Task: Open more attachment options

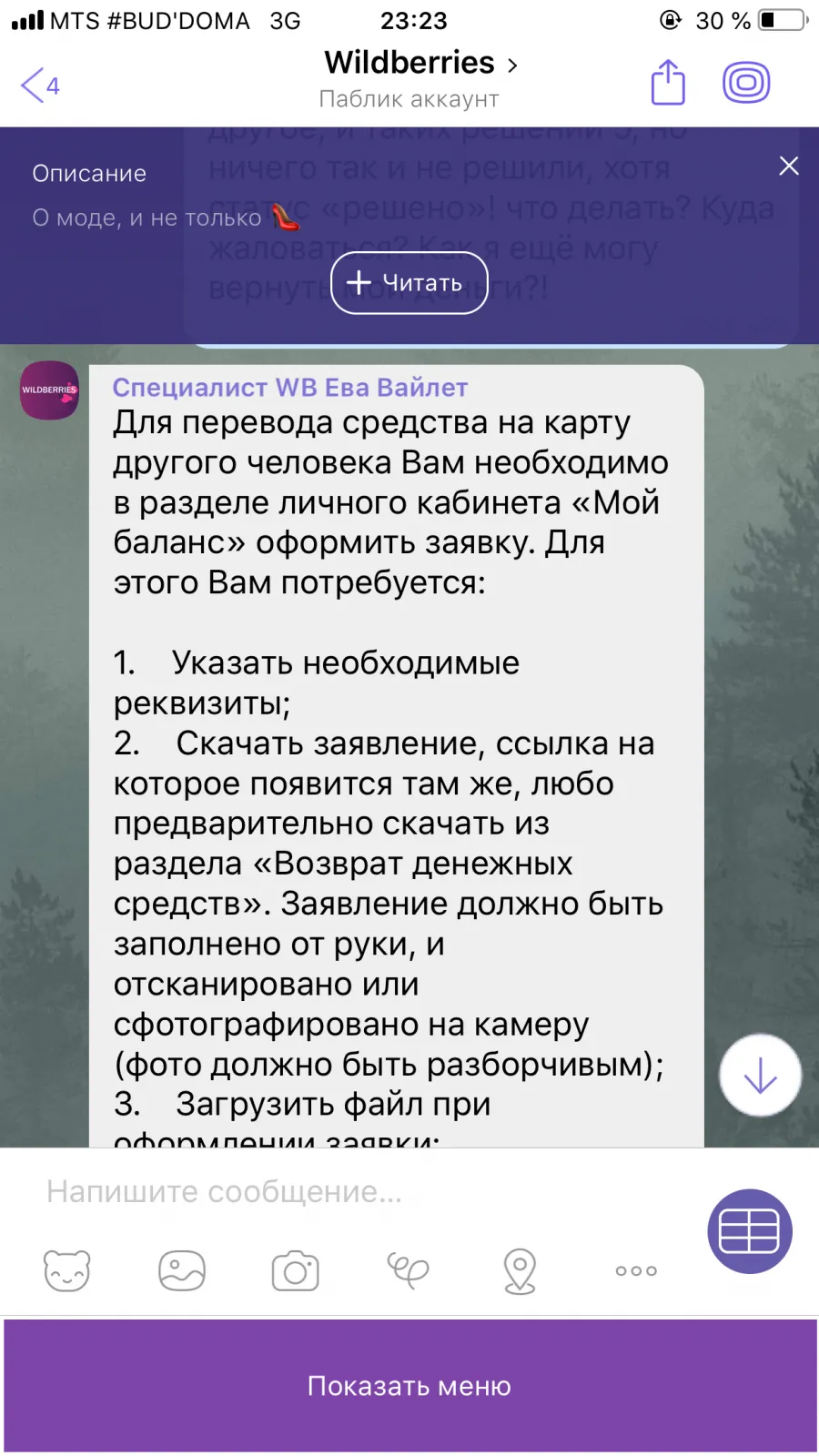Action: click(635, 1270)
